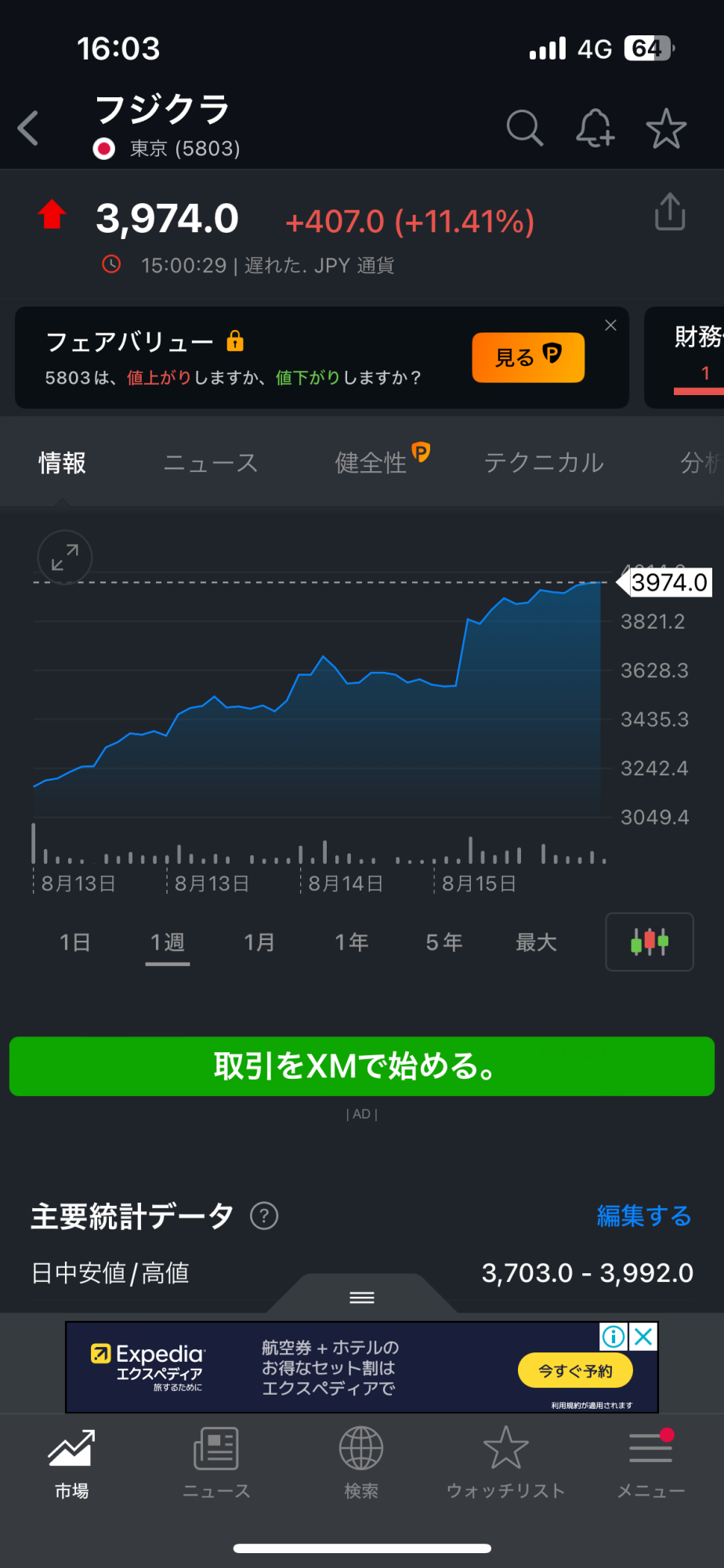Select the 1日 chart range
The image size is (724, 1568).
click(75, 942)
